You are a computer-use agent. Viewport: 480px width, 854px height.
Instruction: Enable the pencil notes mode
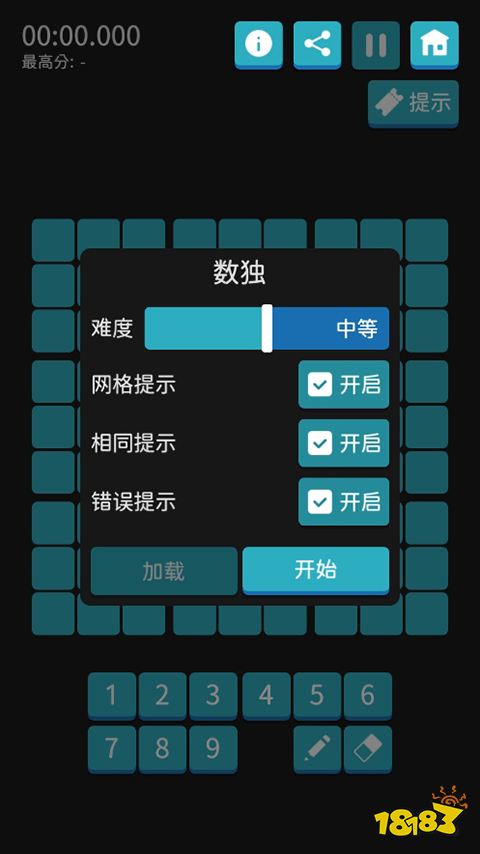coord(317,749)
